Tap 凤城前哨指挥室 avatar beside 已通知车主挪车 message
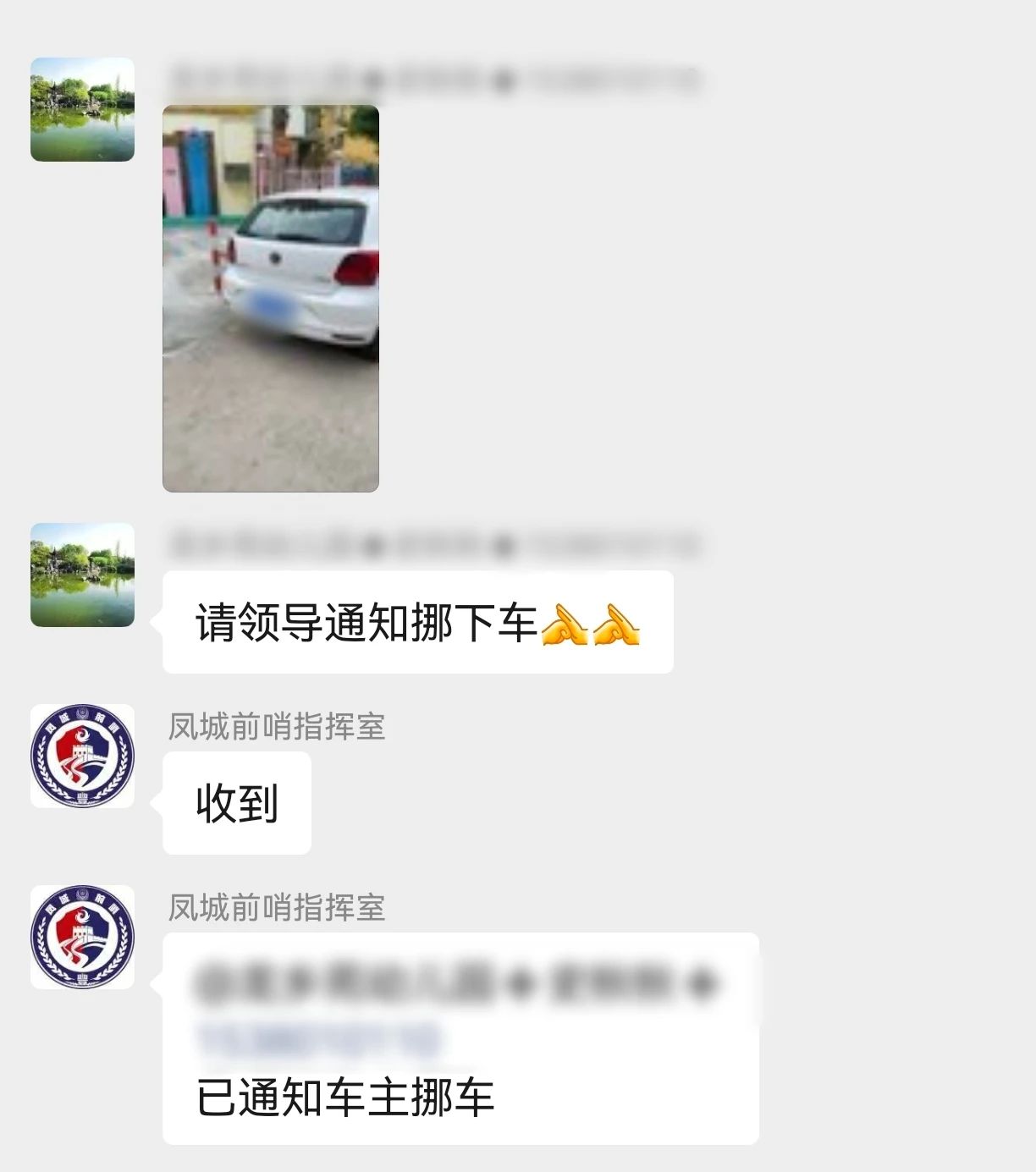Viewport: 1036px width, 1172px height. point(82,937)
